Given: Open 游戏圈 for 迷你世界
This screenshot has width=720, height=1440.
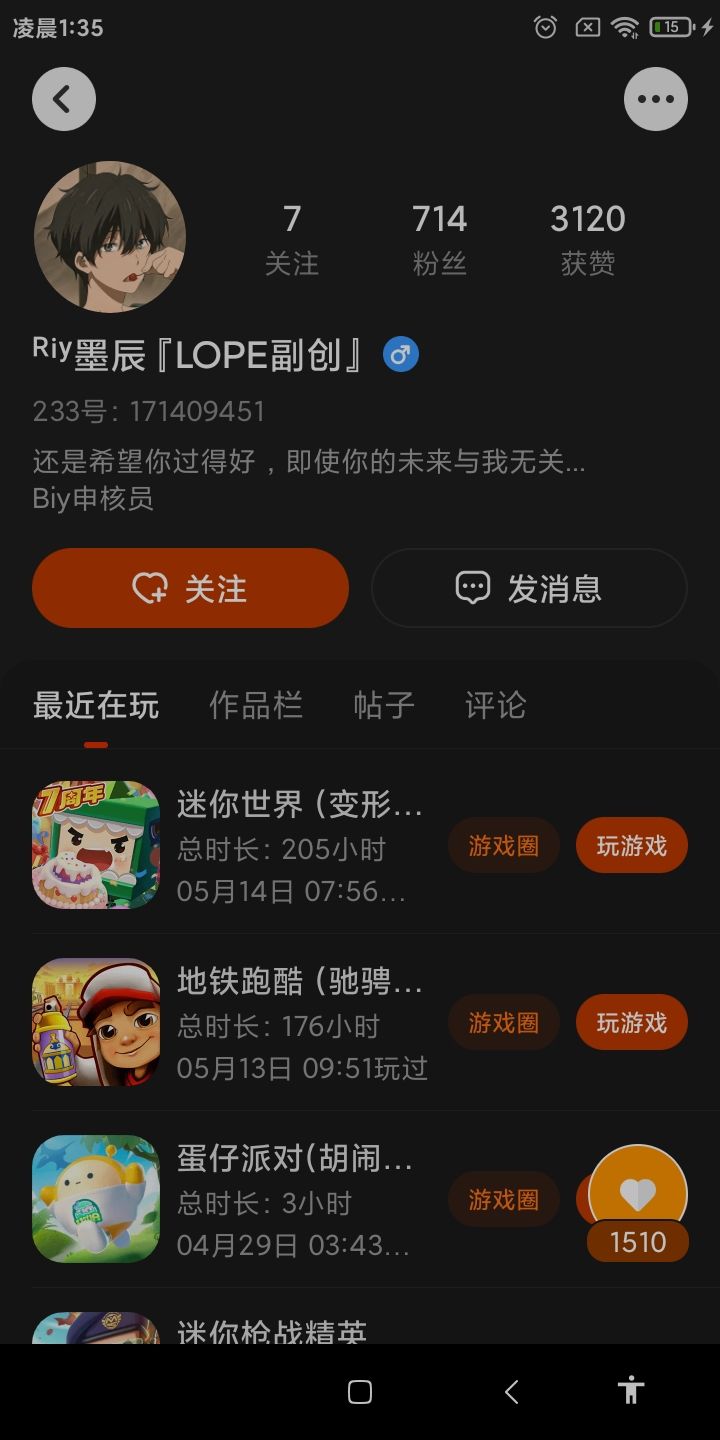Looking at the screenshot, I should pyautogui.click(x=503, y=846).
